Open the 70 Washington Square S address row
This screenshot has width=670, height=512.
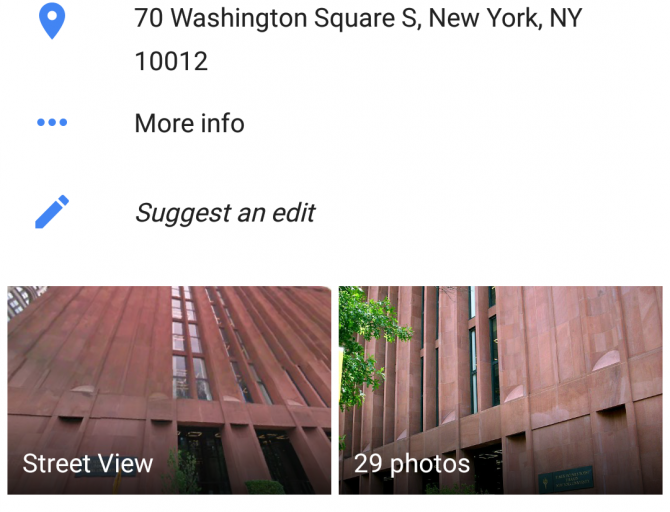[357, 40]
